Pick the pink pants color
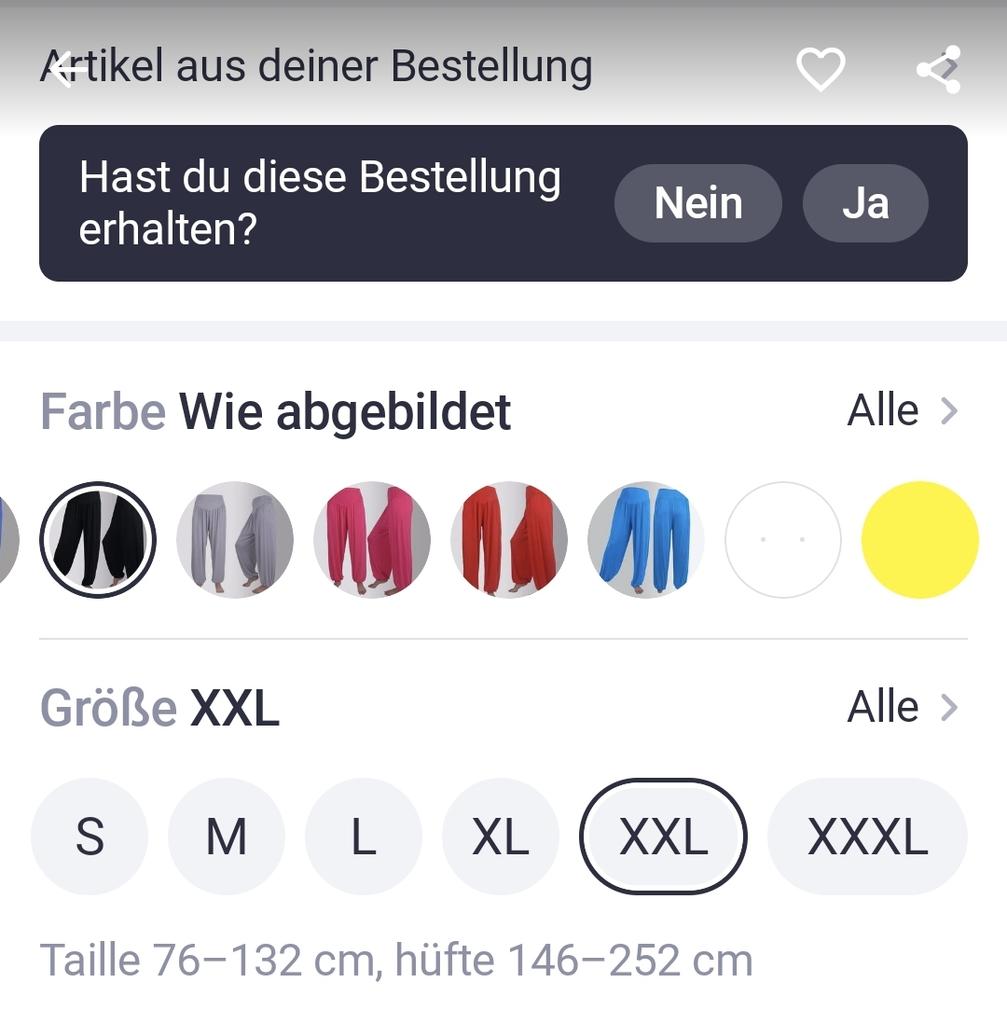Screen dimensions: 1007x1024 (372, 540)
